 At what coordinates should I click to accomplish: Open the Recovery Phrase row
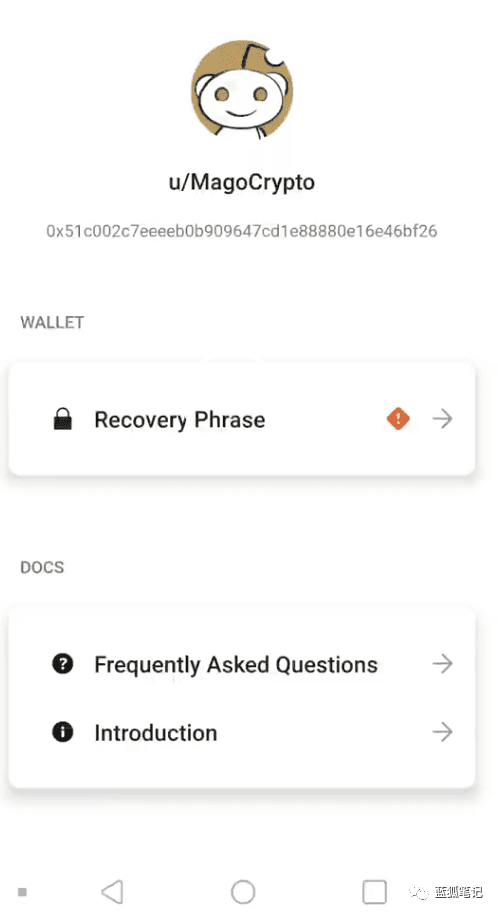(x=241, y=419)
